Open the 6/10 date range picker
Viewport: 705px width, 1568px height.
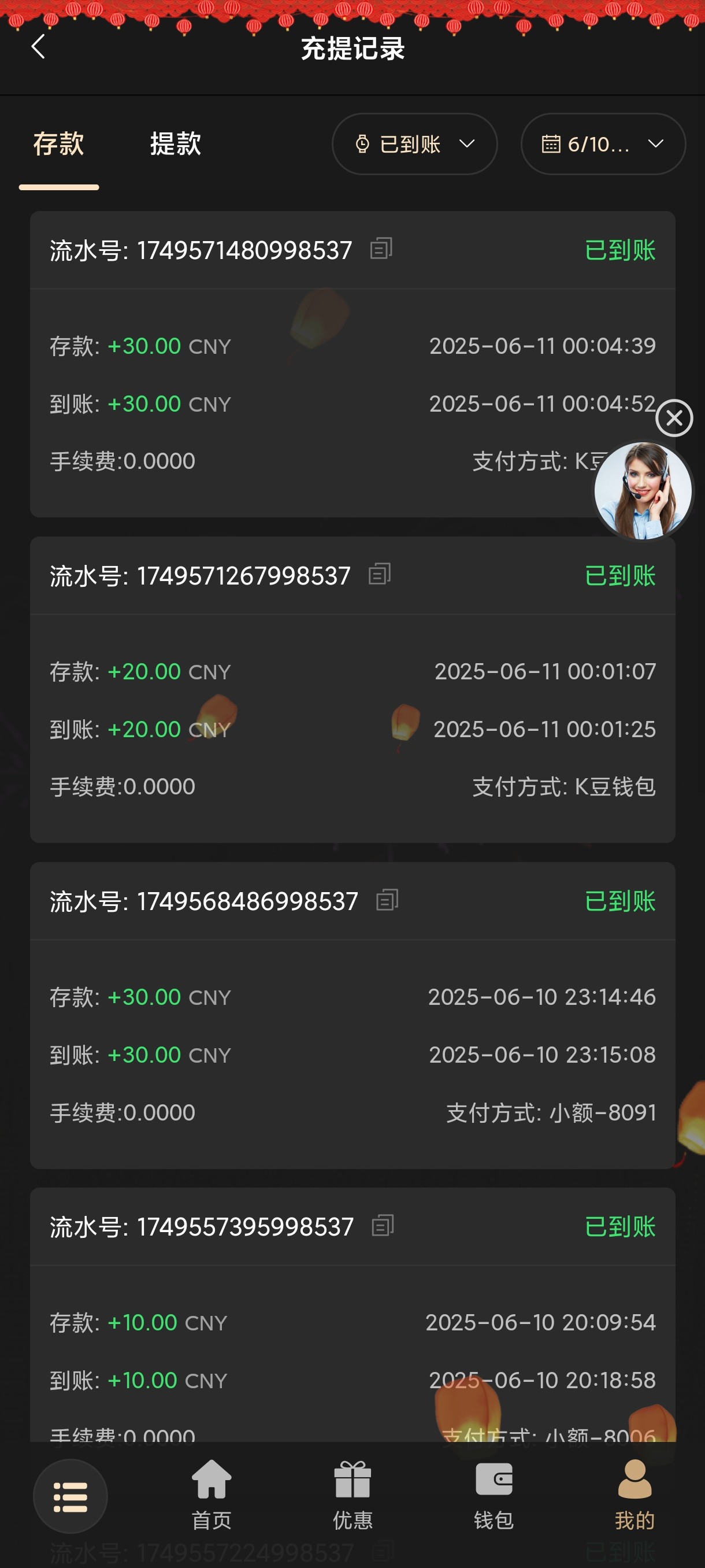tap(603, 145)
